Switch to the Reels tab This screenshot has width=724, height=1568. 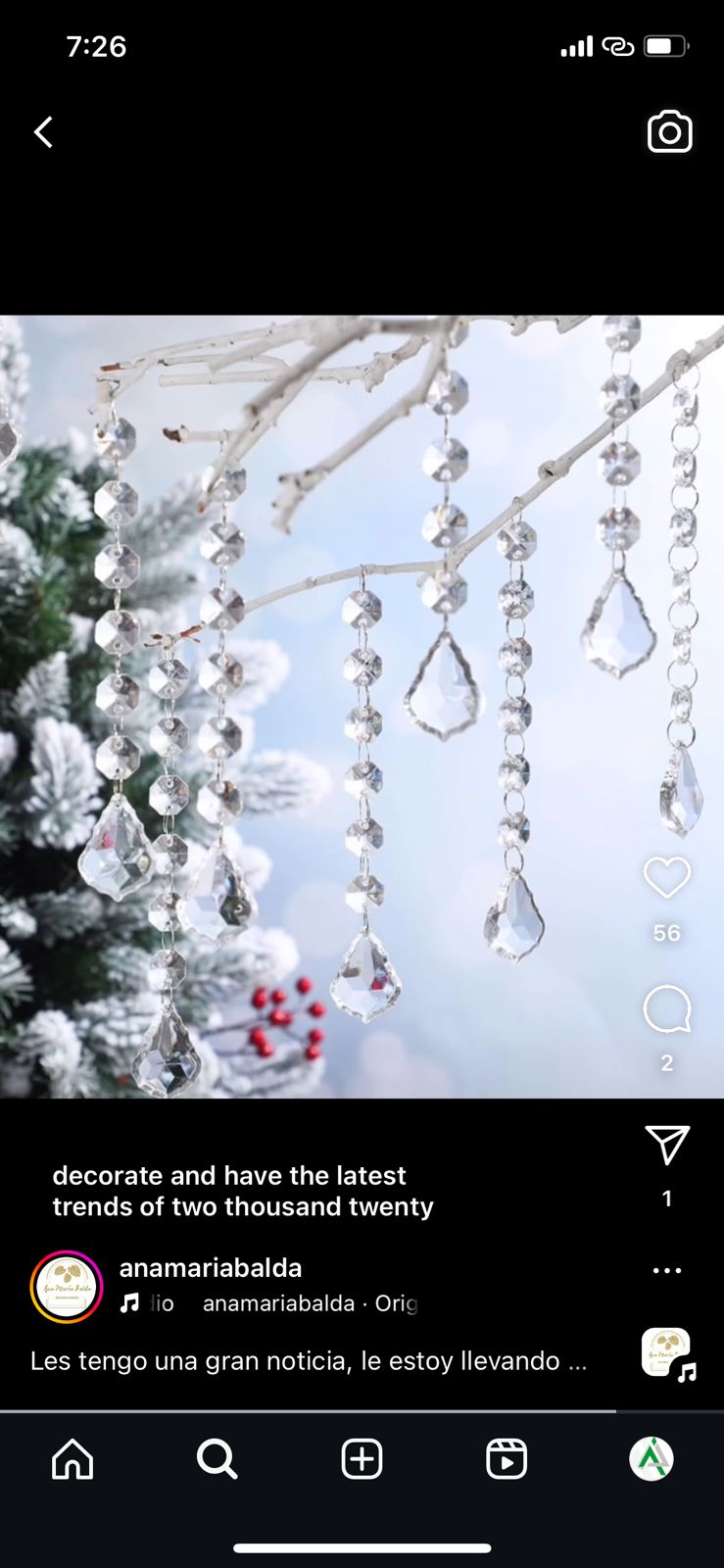point(507,1459)
